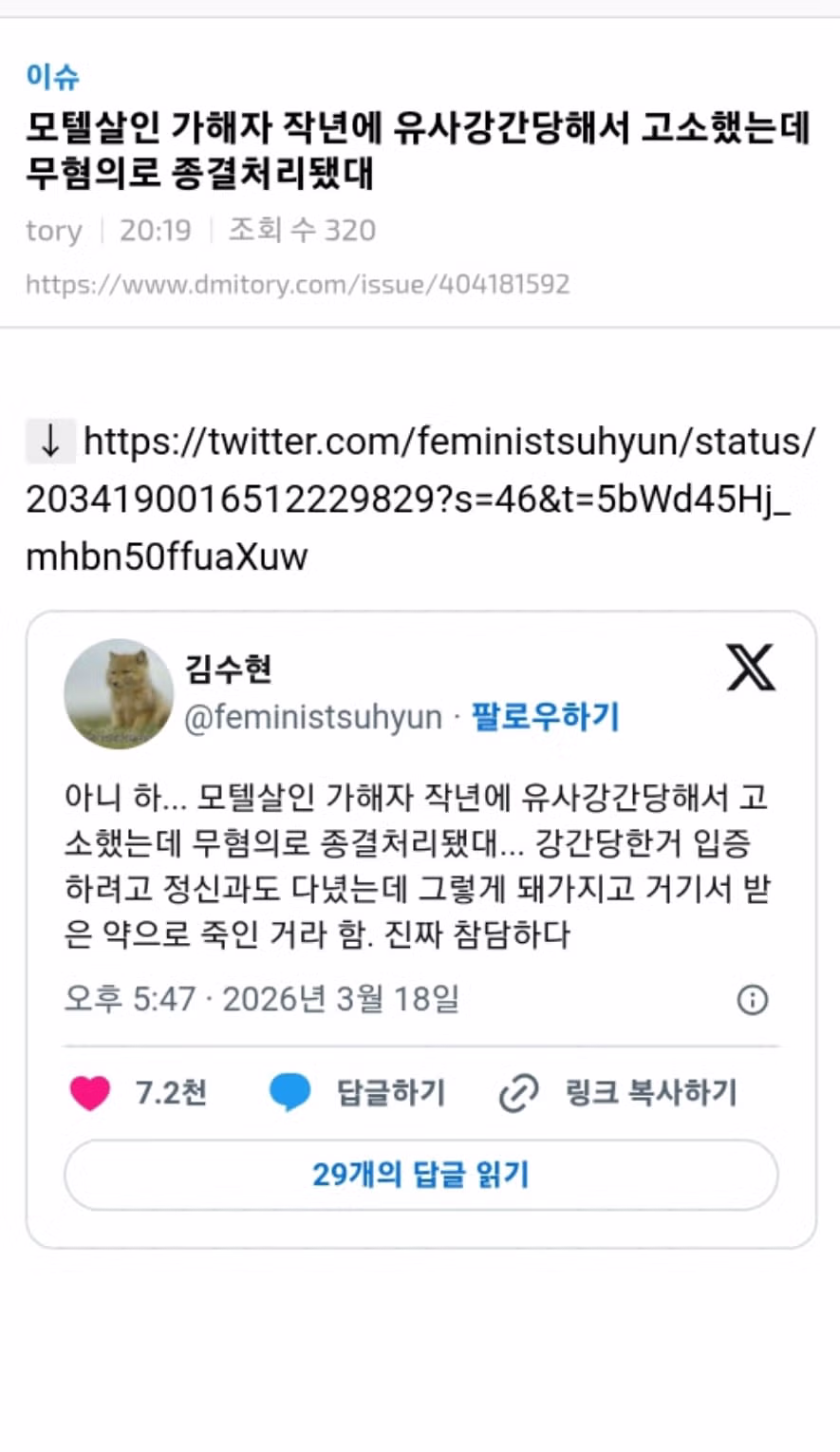Open the tweet info icon
This screenshot has width=840, height=1452.
click(753, 999)
